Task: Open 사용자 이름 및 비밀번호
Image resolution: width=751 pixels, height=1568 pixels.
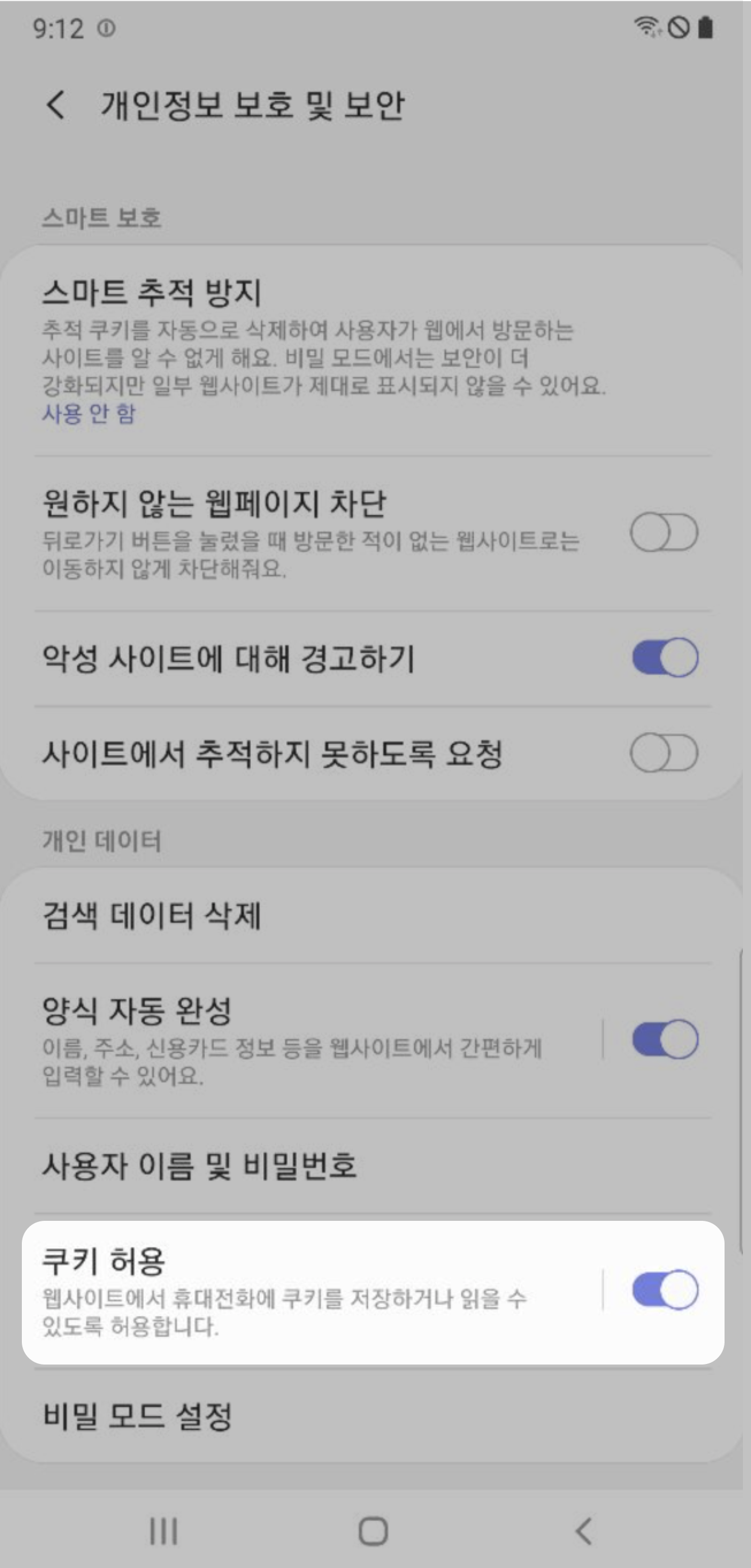Action: 305,1166
